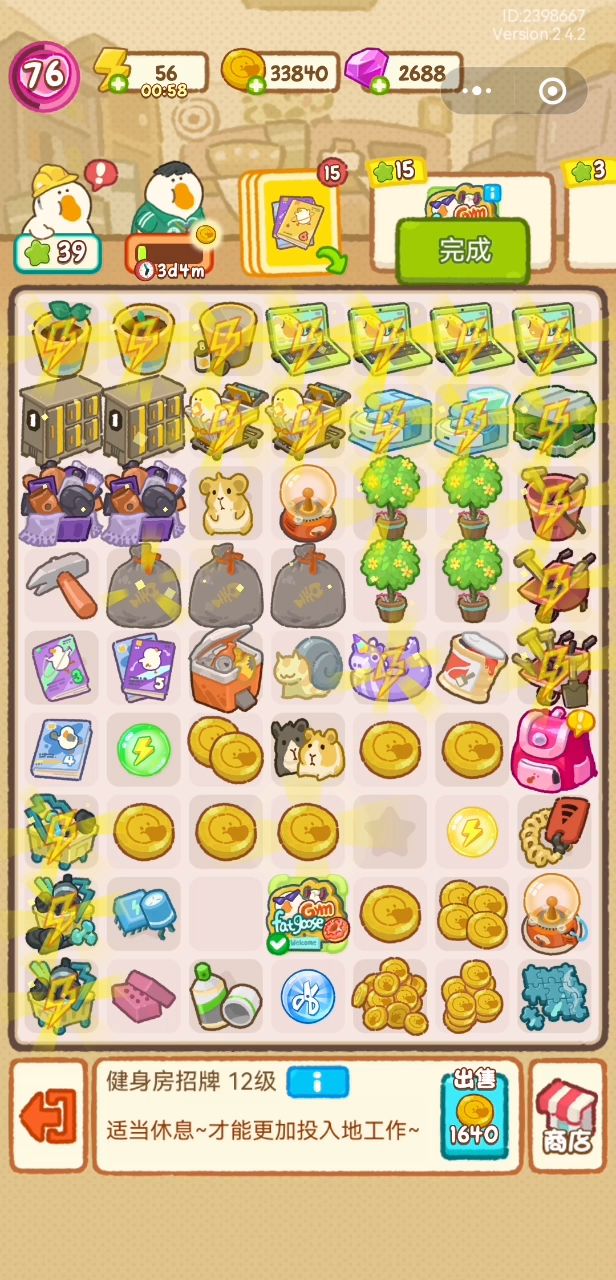616x1280 pixels.
Task: Select the pink backpack item
Action: 553,749
